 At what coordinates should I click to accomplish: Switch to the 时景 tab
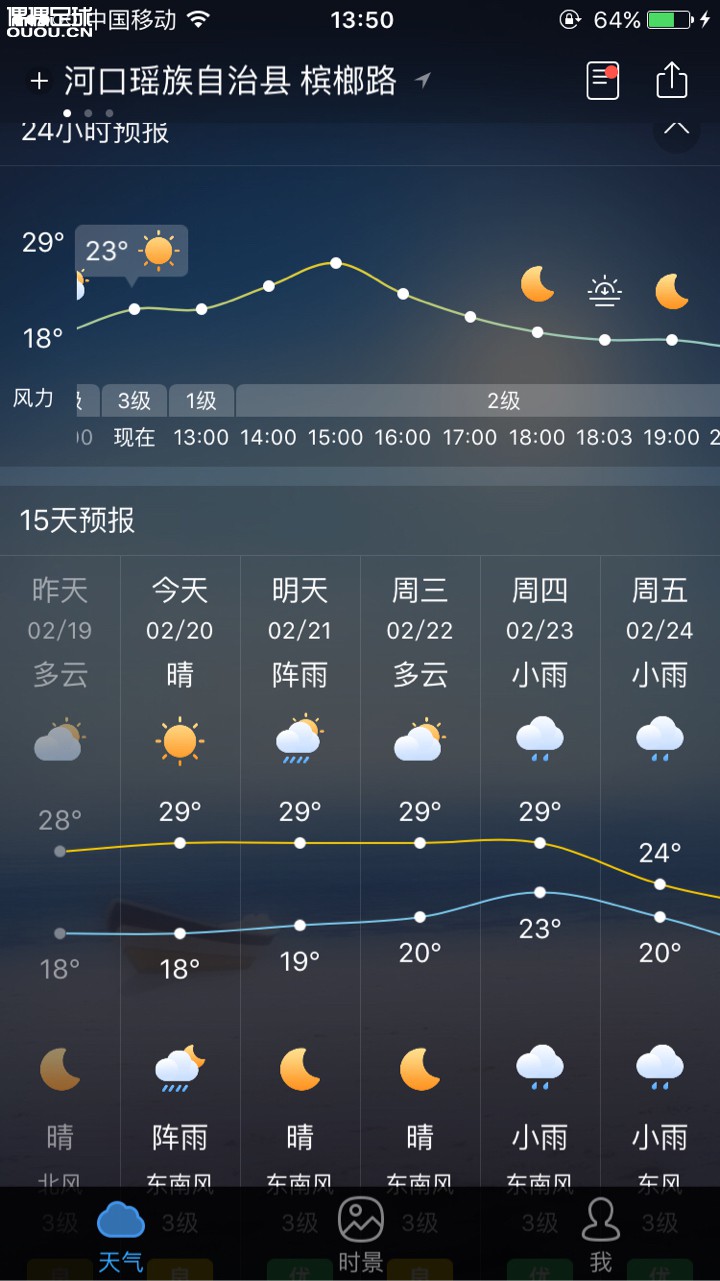(x=361, y=1234)
